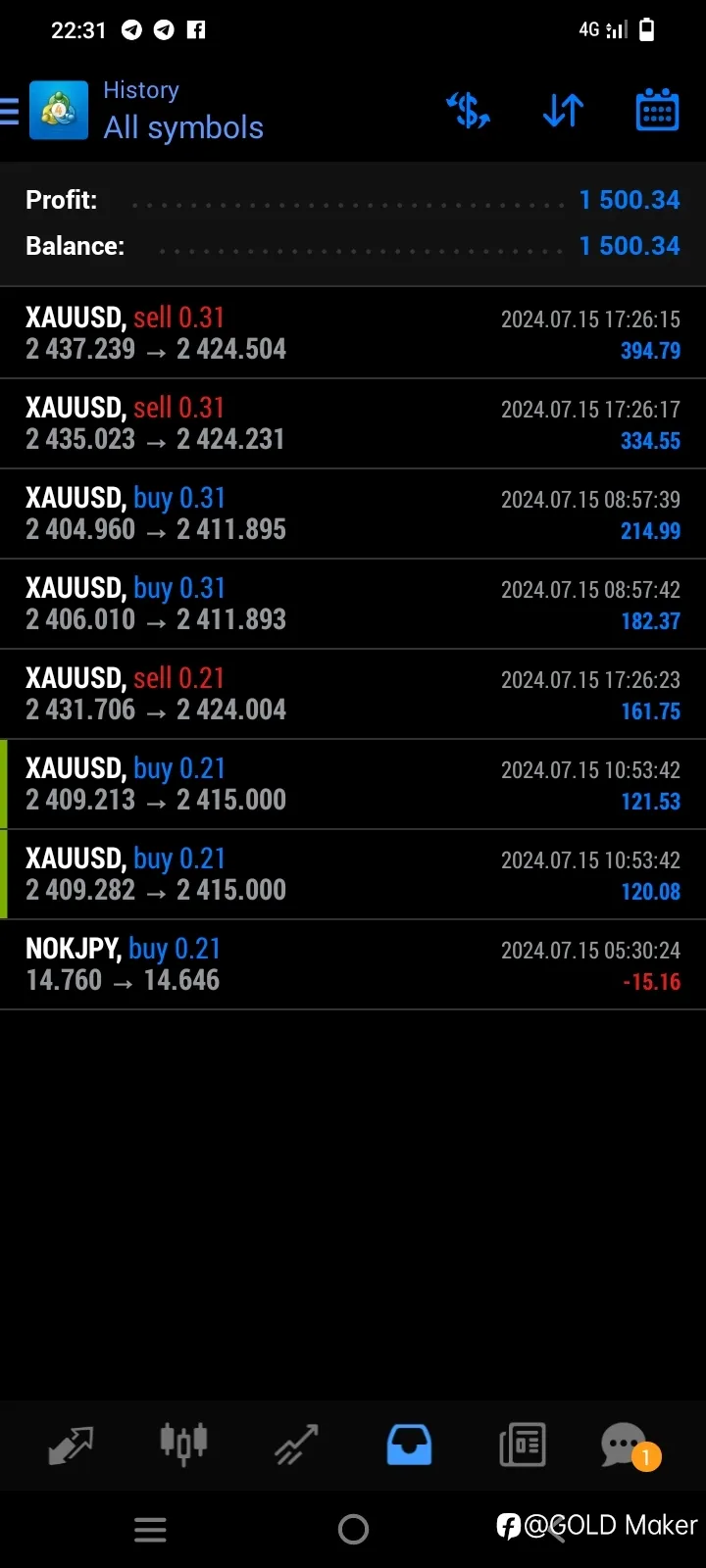Open the side drawer menu
Image resolution: width=706 pixels, height=1568 pixels.
[x=9, y=111]
